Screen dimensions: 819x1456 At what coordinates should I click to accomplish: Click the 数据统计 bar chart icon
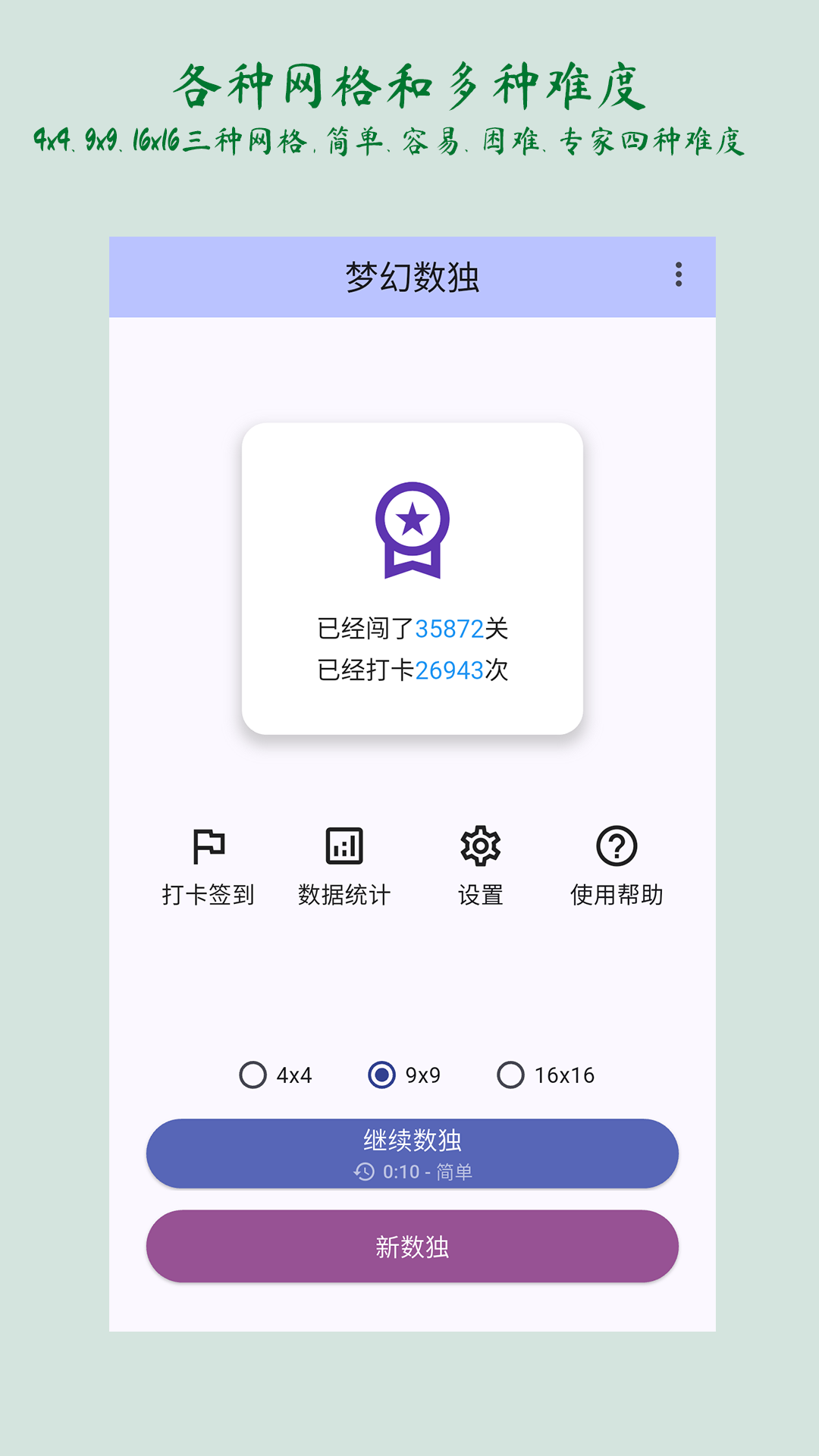point(343,846)
